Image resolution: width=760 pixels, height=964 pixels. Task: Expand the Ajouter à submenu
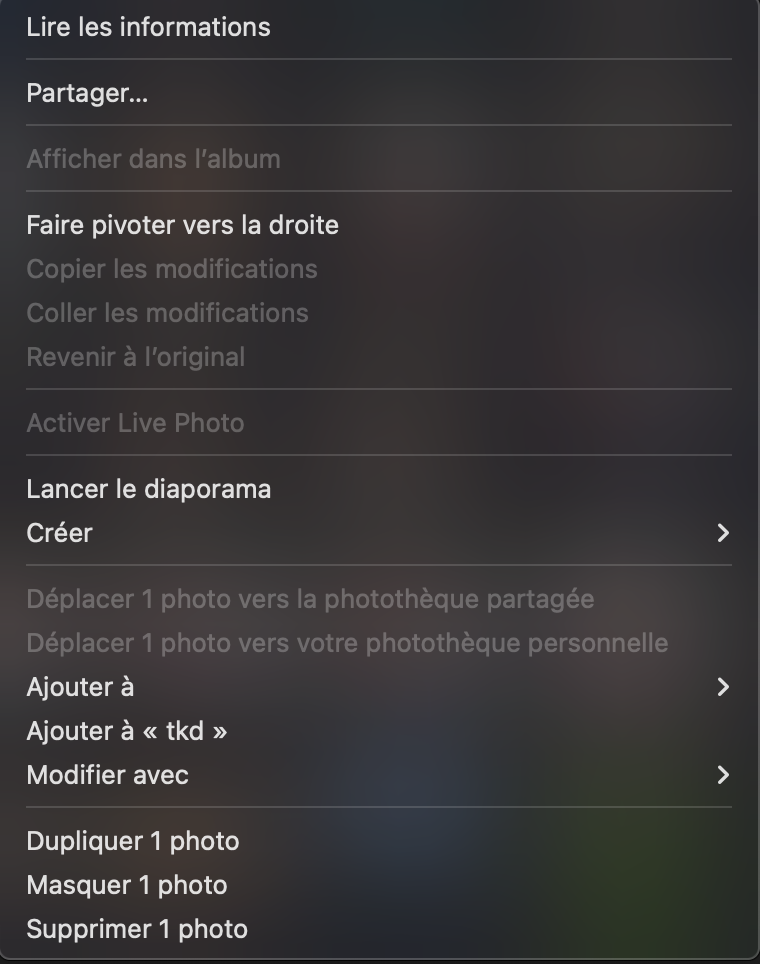point(80,687)
